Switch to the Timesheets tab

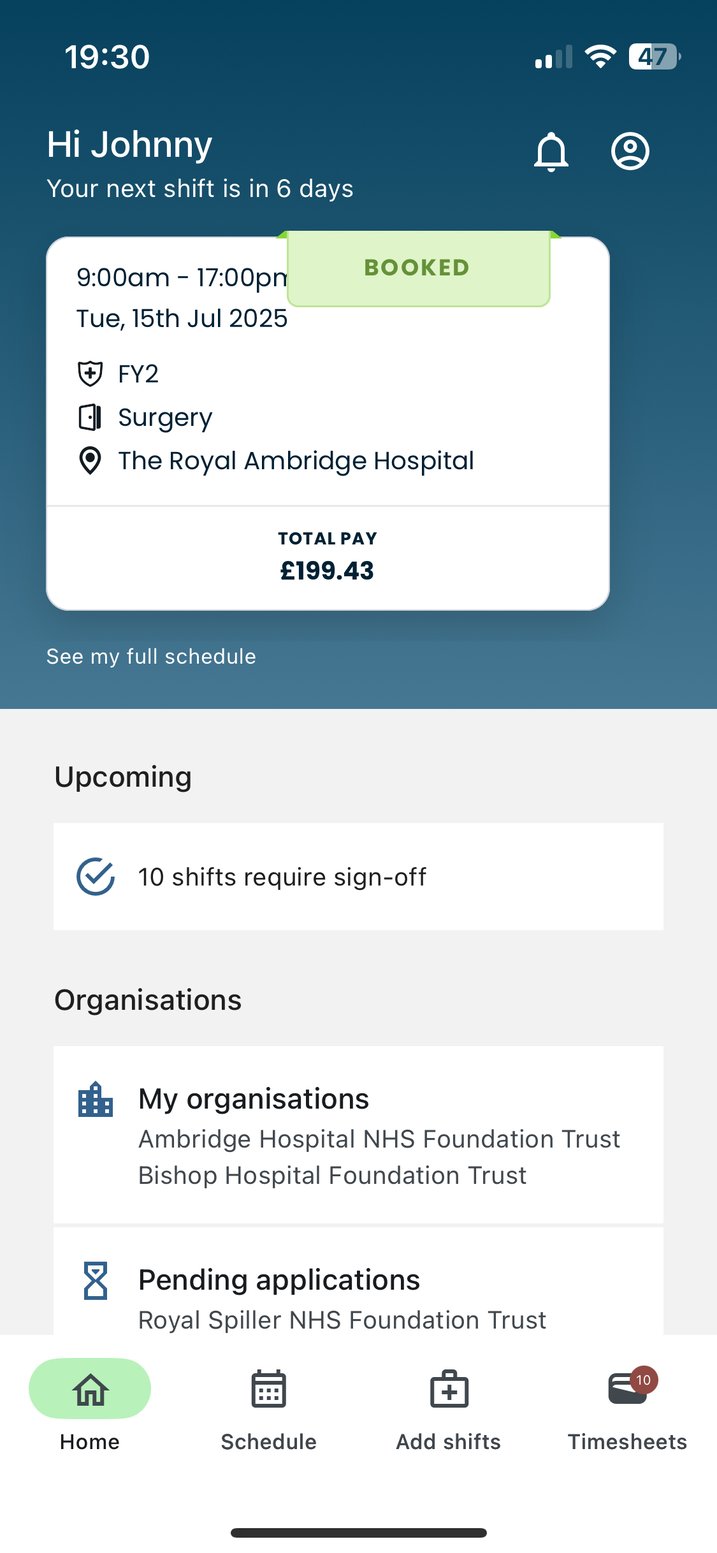627,1407
